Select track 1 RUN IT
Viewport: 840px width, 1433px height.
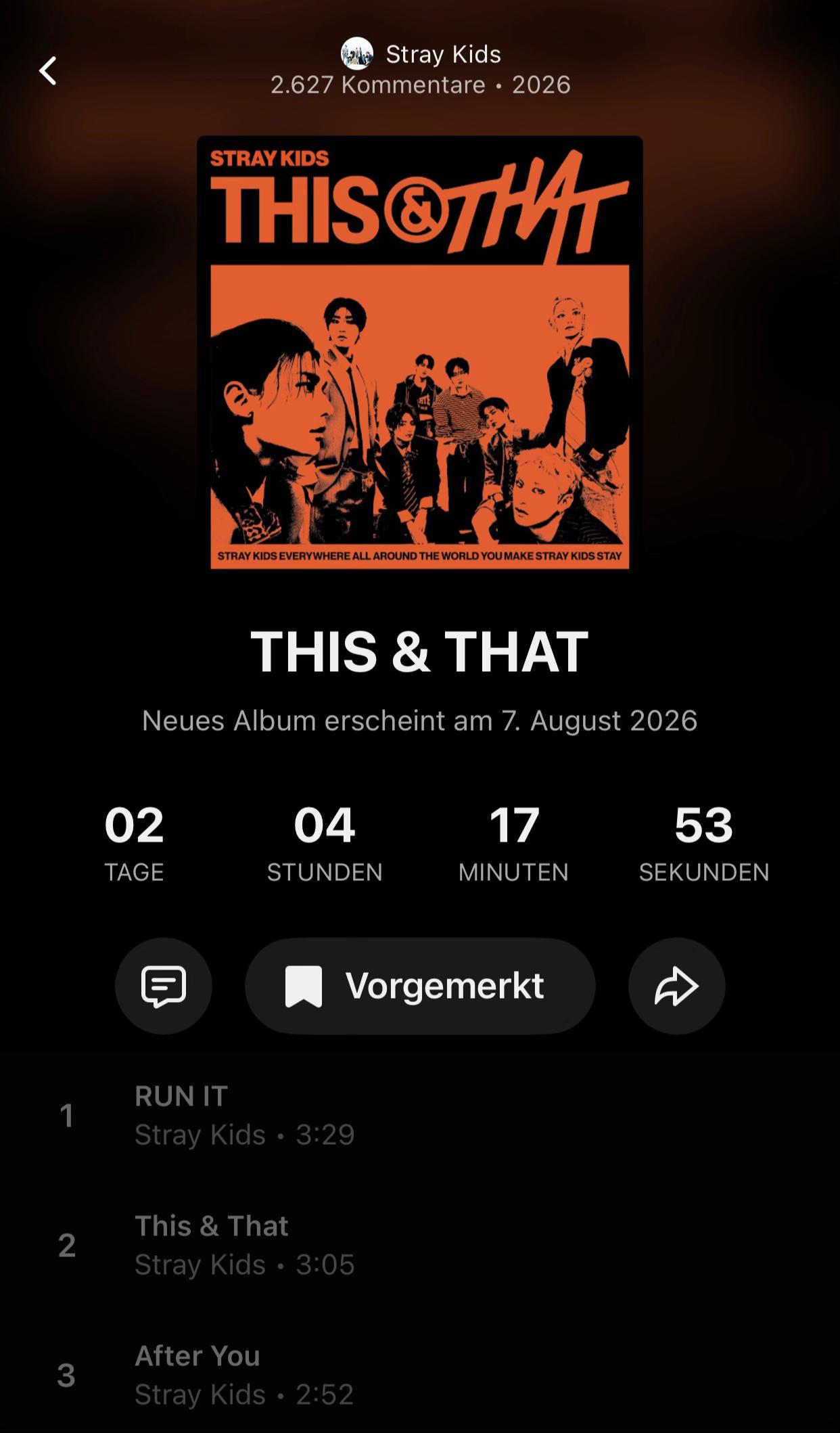[420, 1115]
